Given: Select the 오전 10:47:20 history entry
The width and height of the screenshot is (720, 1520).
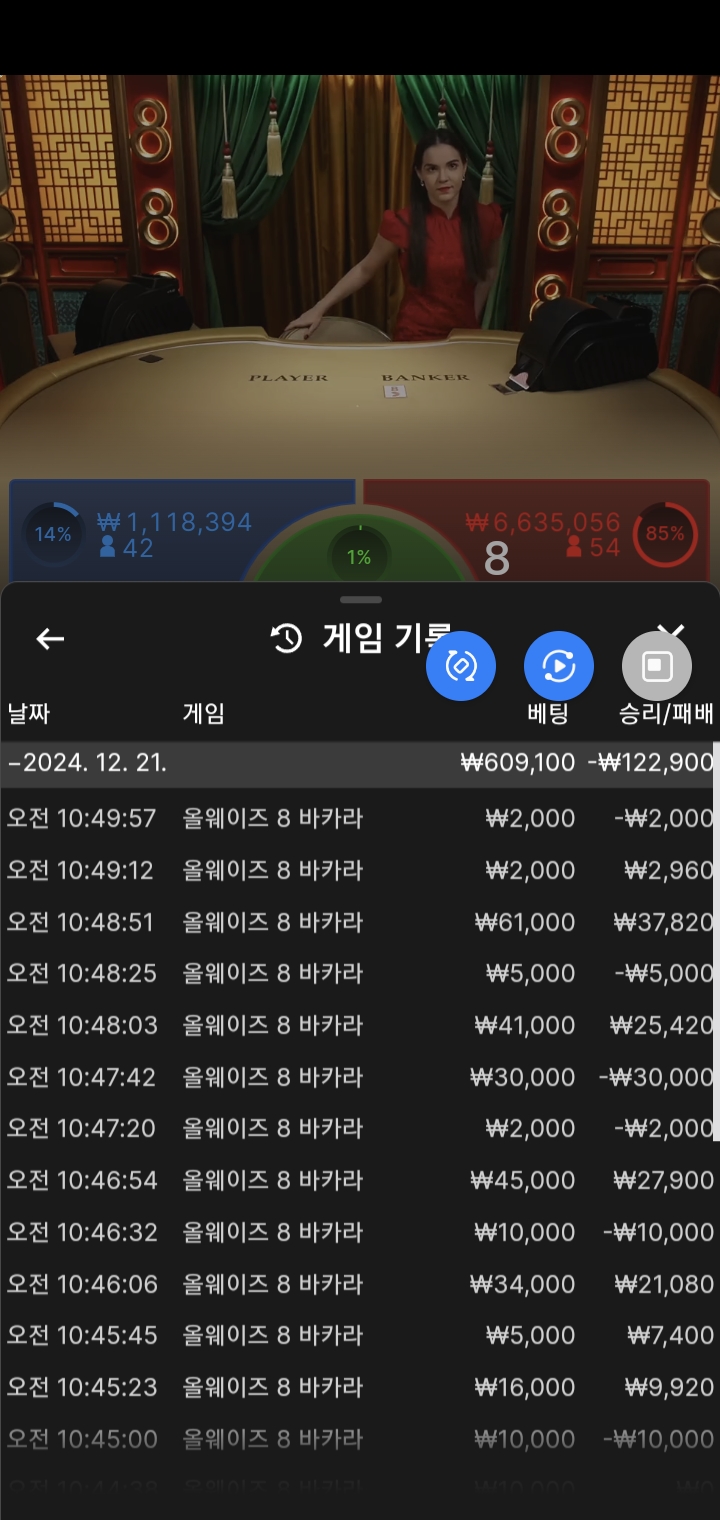Looking at the screenshot, I should 360,1128.
